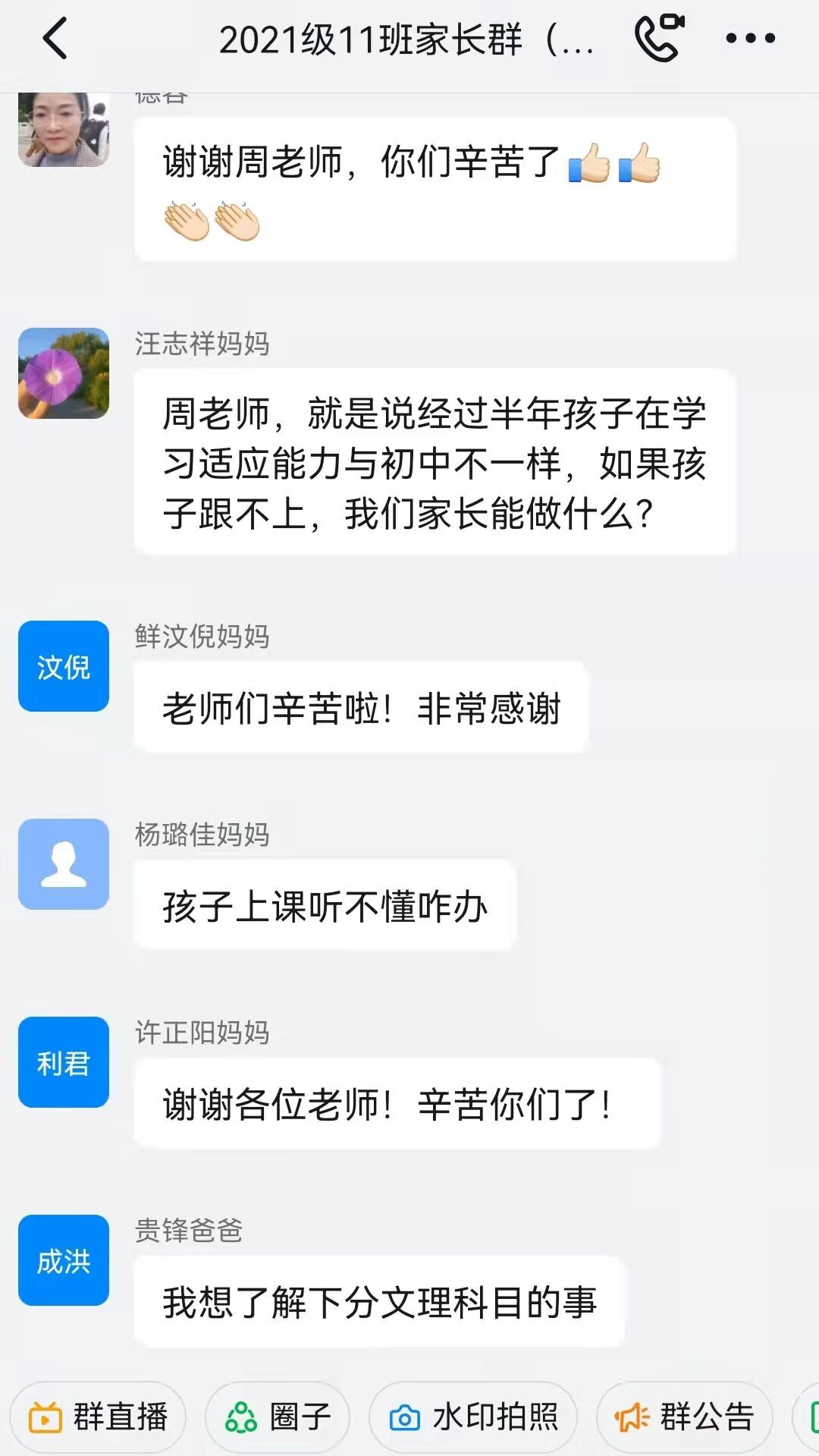
Task: Open 汪志祥妈妈's profile avatar
Action: point(64,373)
